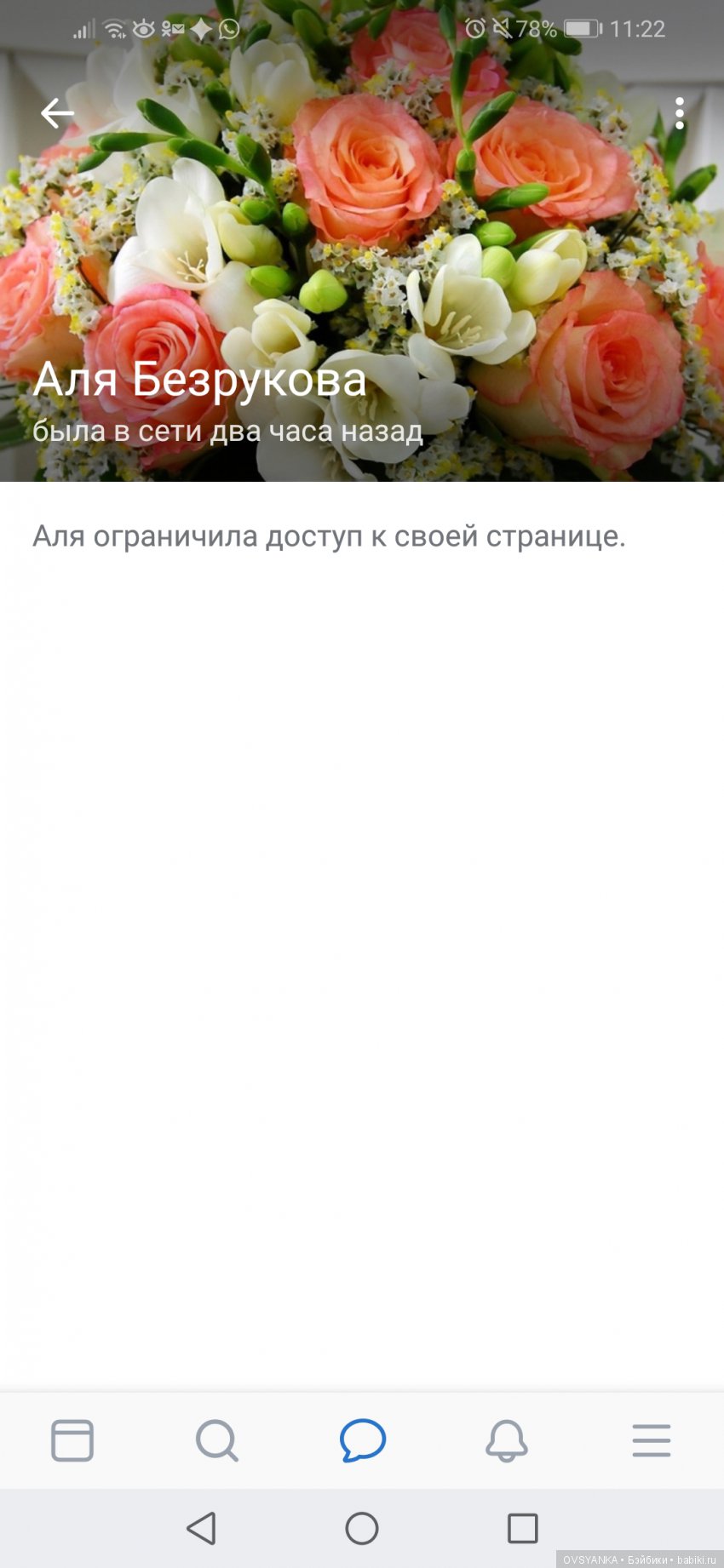724x1568 pixels.
Task: Open the three-dot overflow menu
Action: coord(679,112)
